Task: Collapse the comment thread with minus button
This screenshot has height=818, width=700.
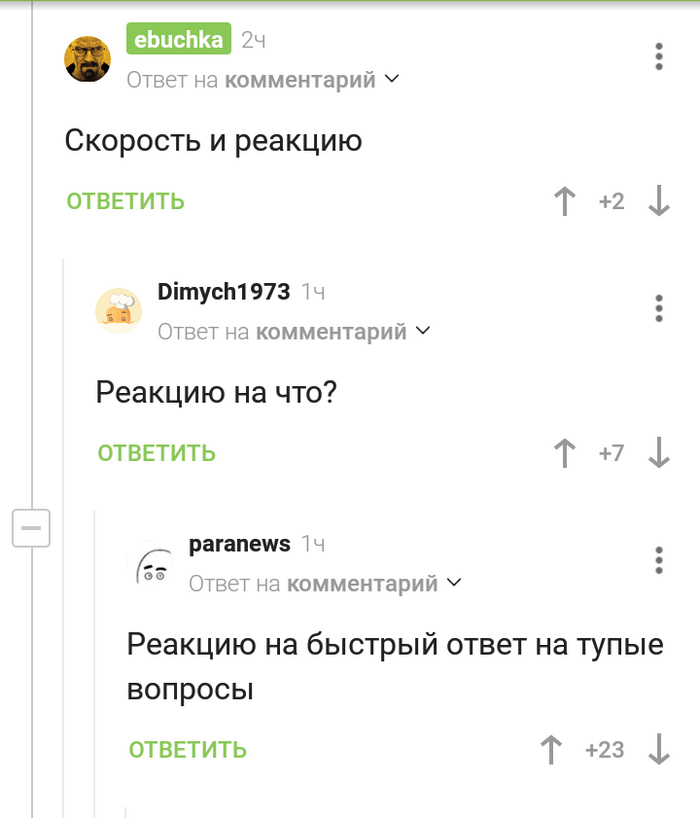Action: tap(31, 527)
